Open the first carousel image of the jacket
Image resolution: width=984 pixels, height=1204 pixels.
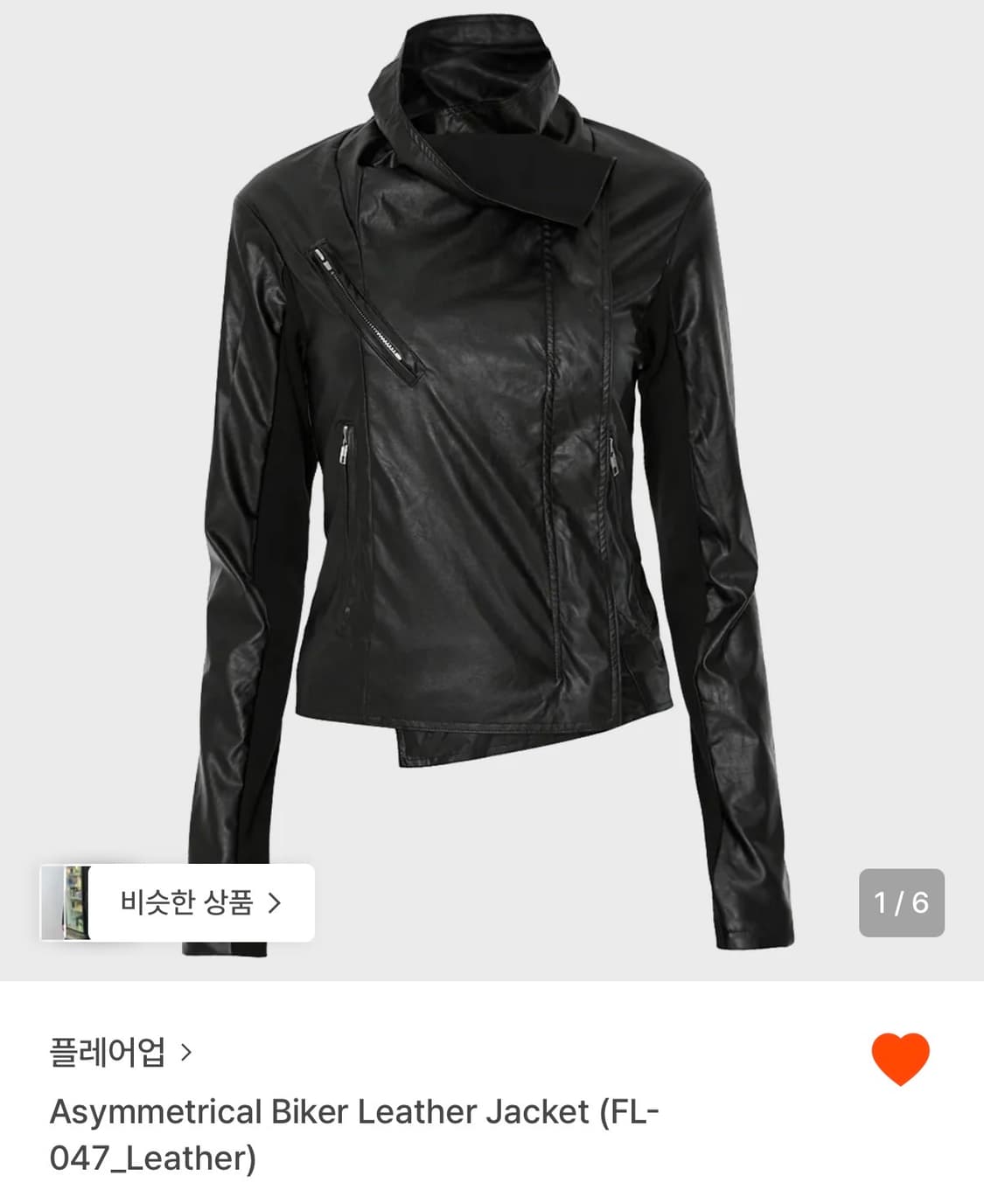point(490,437)
